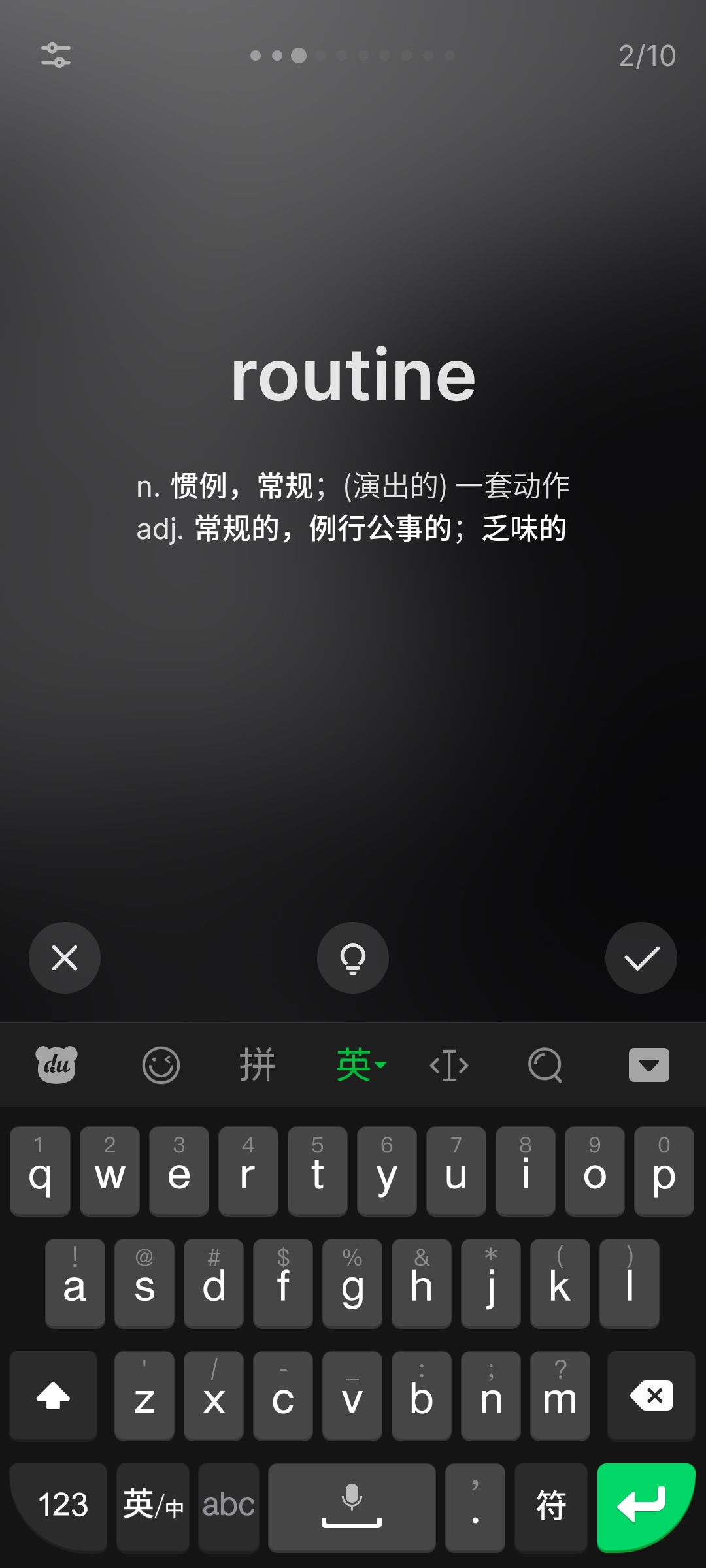Open the settings sliders icon
706x1568 pixels.
[x=56, y=56]
